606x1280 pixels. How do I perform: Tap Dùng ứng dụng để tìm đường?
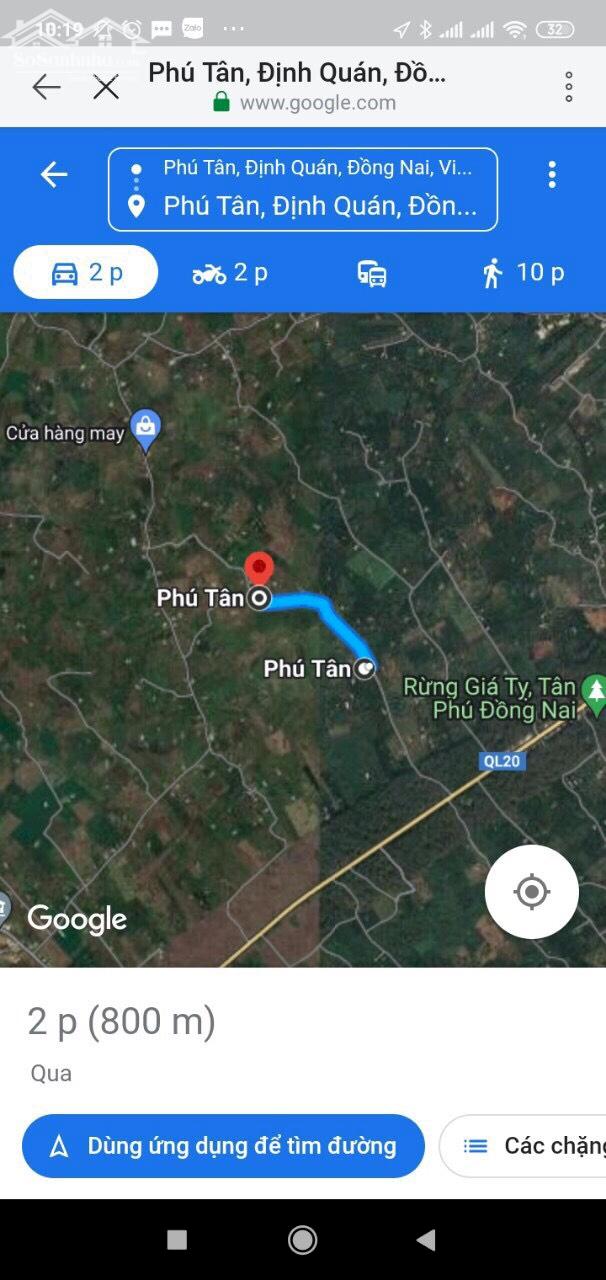click(223, 1146)
